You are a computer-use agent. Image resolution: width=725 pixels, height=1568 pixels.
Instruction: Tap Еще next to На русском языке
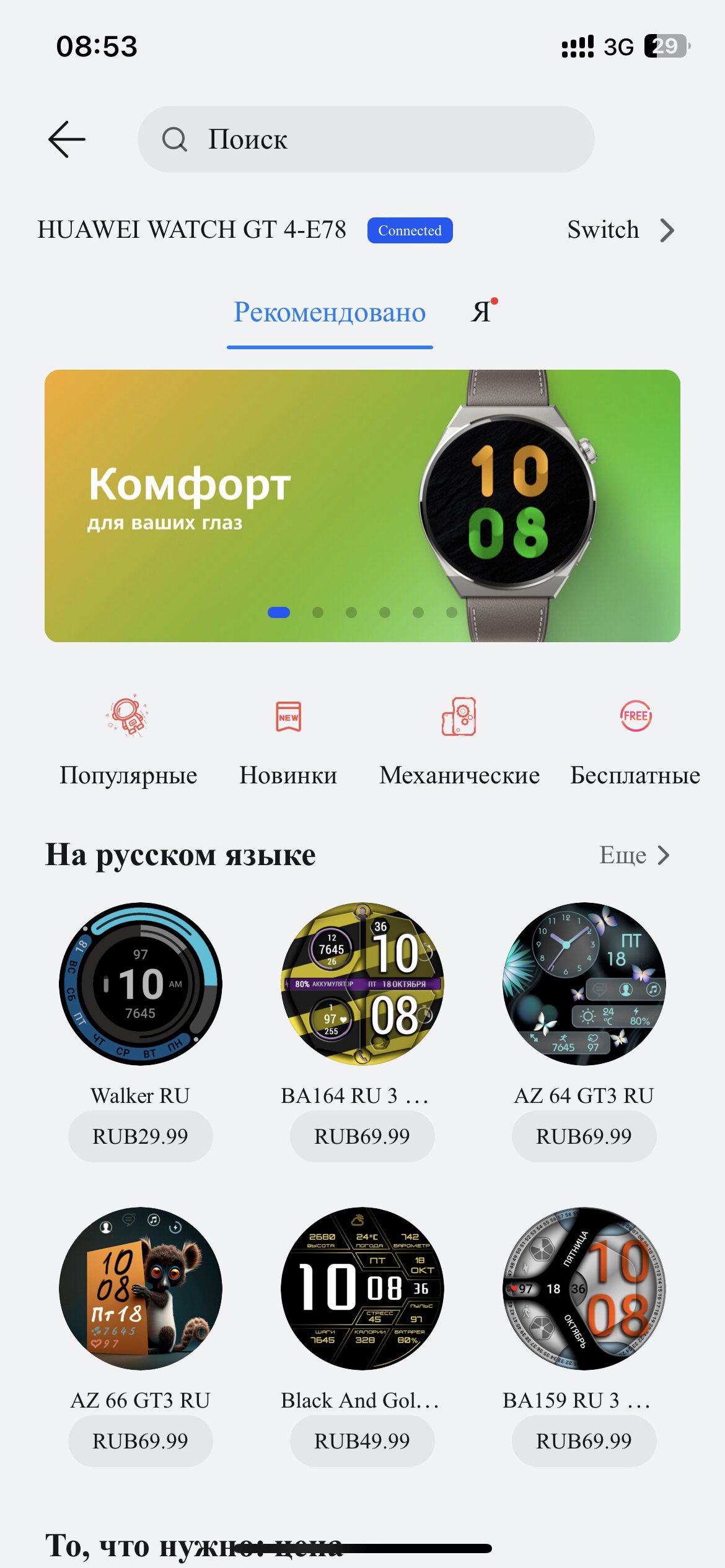click(635, 855)
